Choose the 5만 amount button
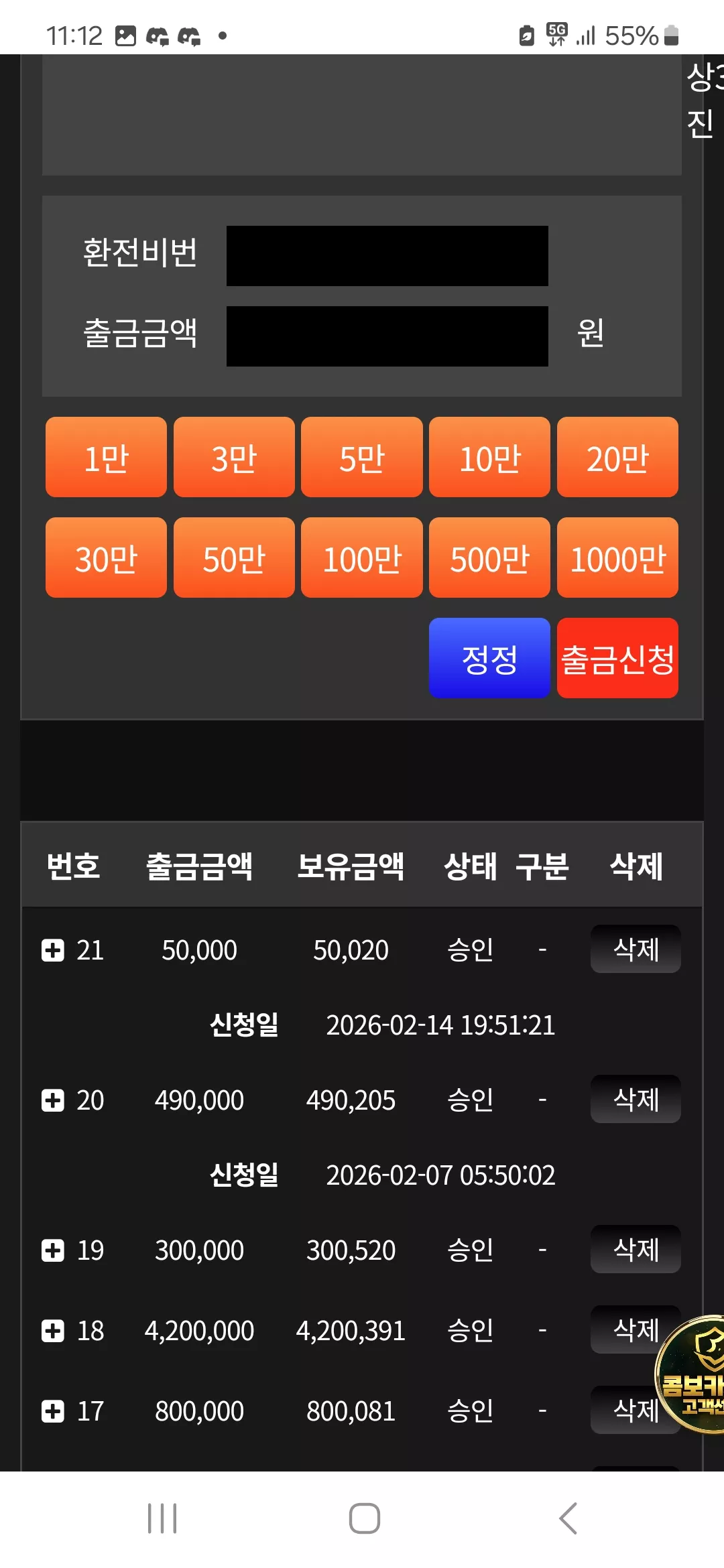The image size is (724, 1568). point(362,457)
